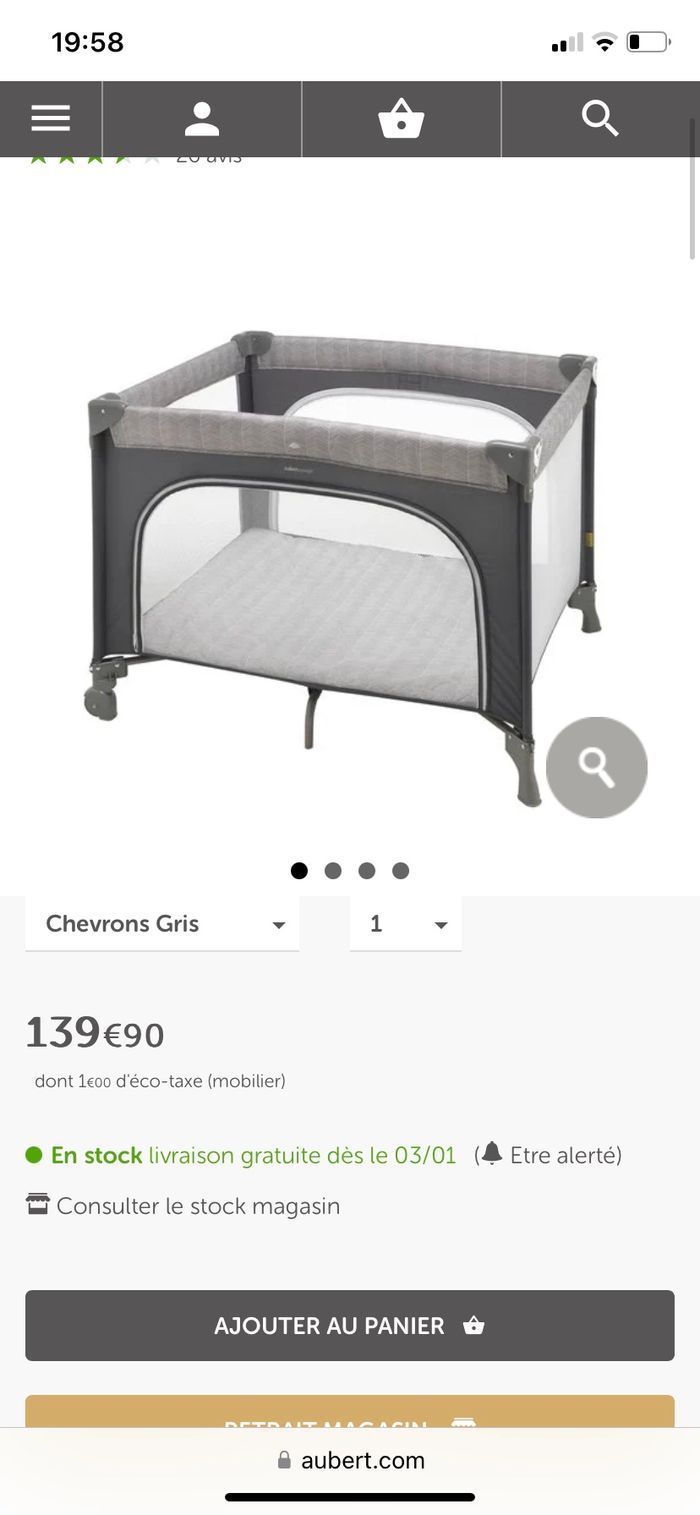This screenshot has height=1515, width=700.
Task: Open the user account icon
Action: click(201, 119)
